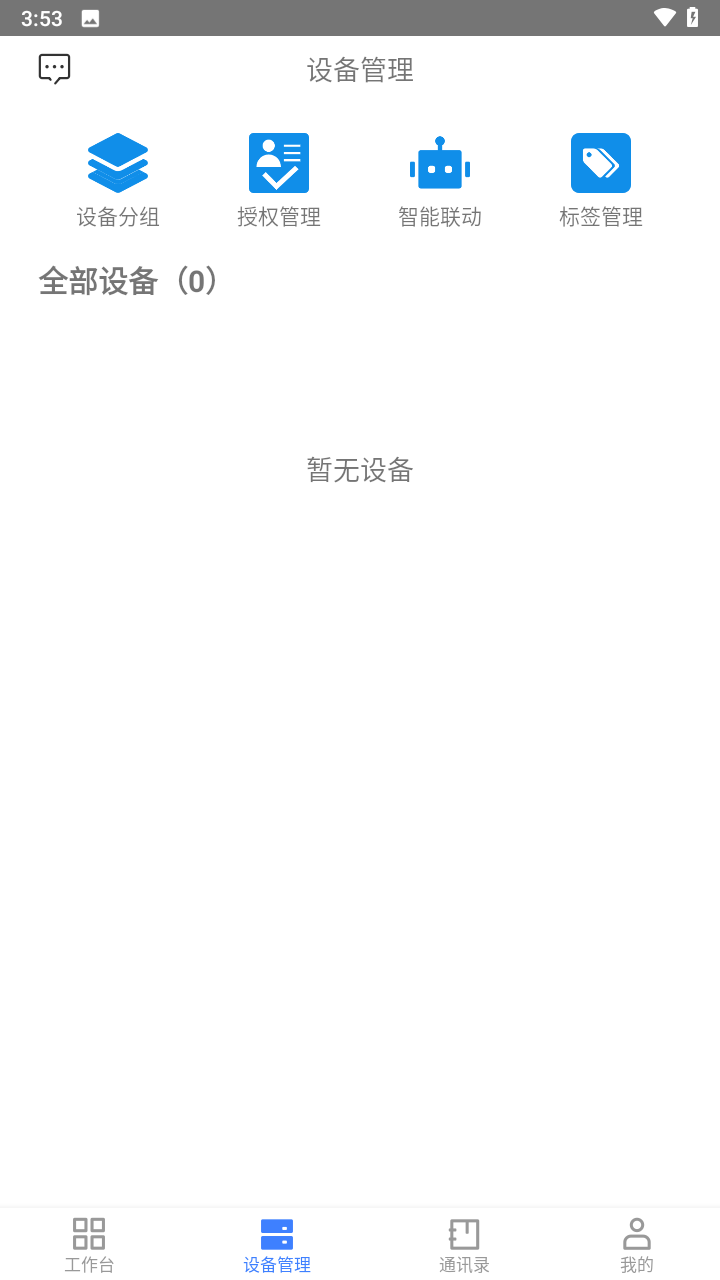Viewport: 720px width, 1280px height.
Task: Switch to the 工作台 tab
Action: point(89,1244)
